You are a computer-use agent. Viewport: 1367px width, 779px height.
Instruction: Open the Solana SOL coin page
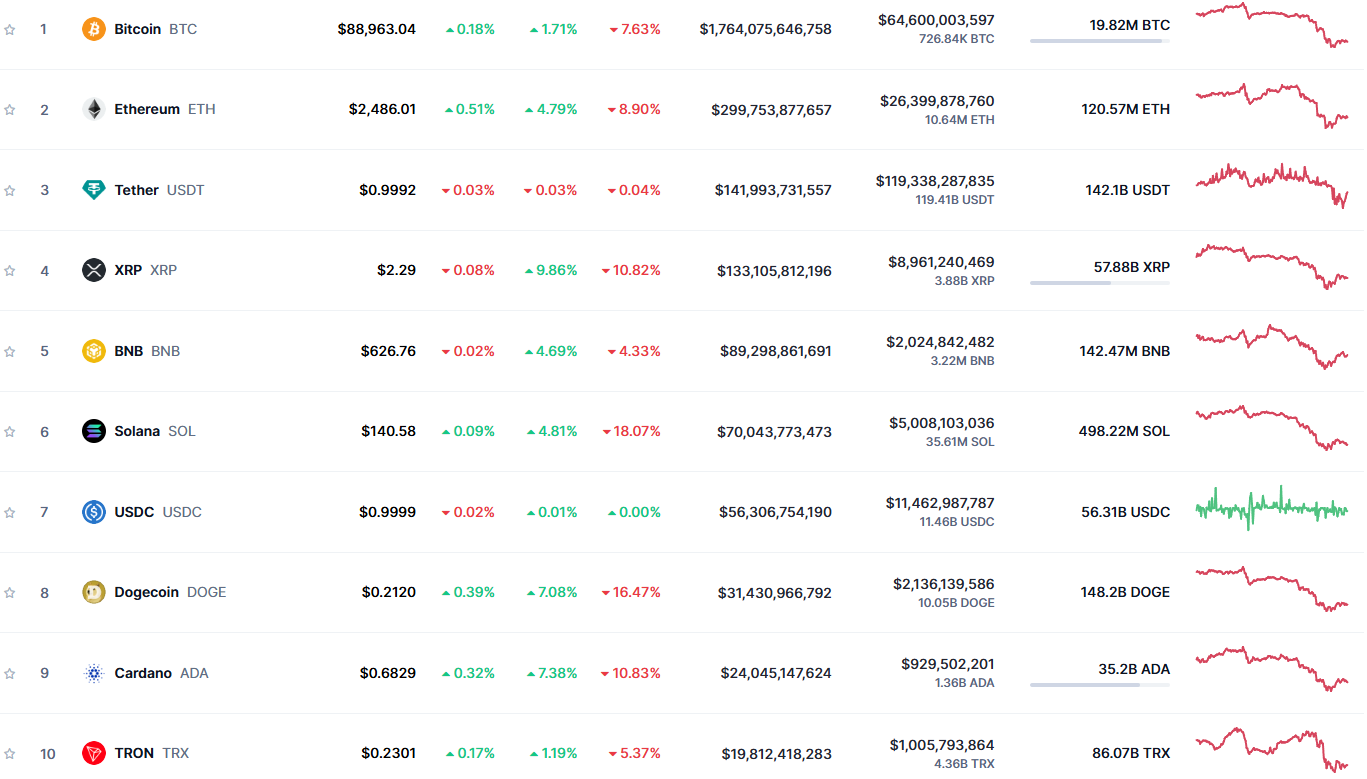click(x=137, y=431)
